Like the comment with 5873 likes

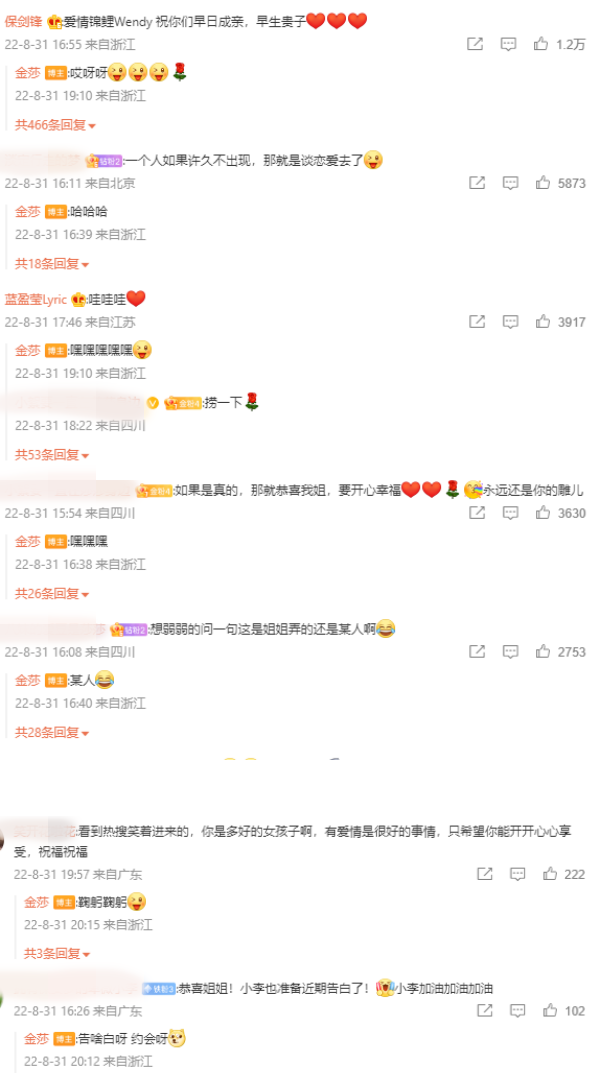tap(542, 183)
